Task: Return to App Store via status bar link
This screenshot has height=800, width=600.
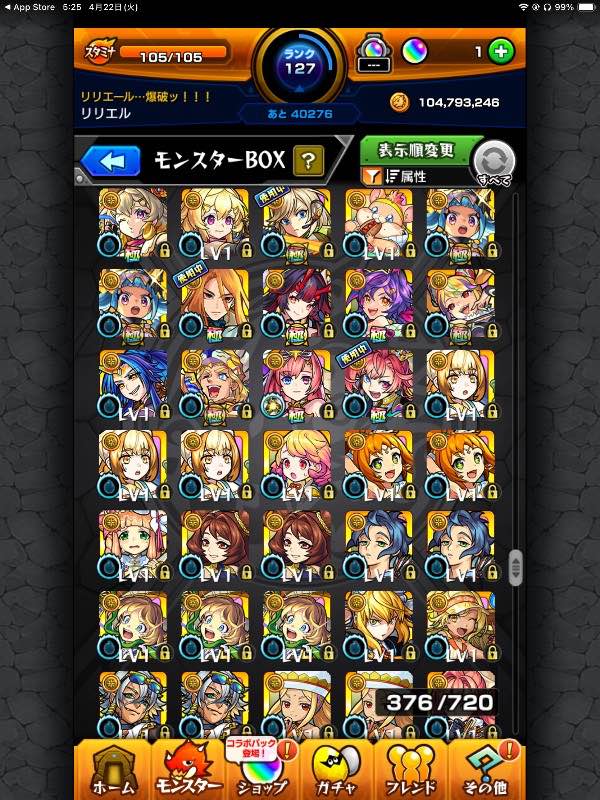Action: [x=32, y=6]
